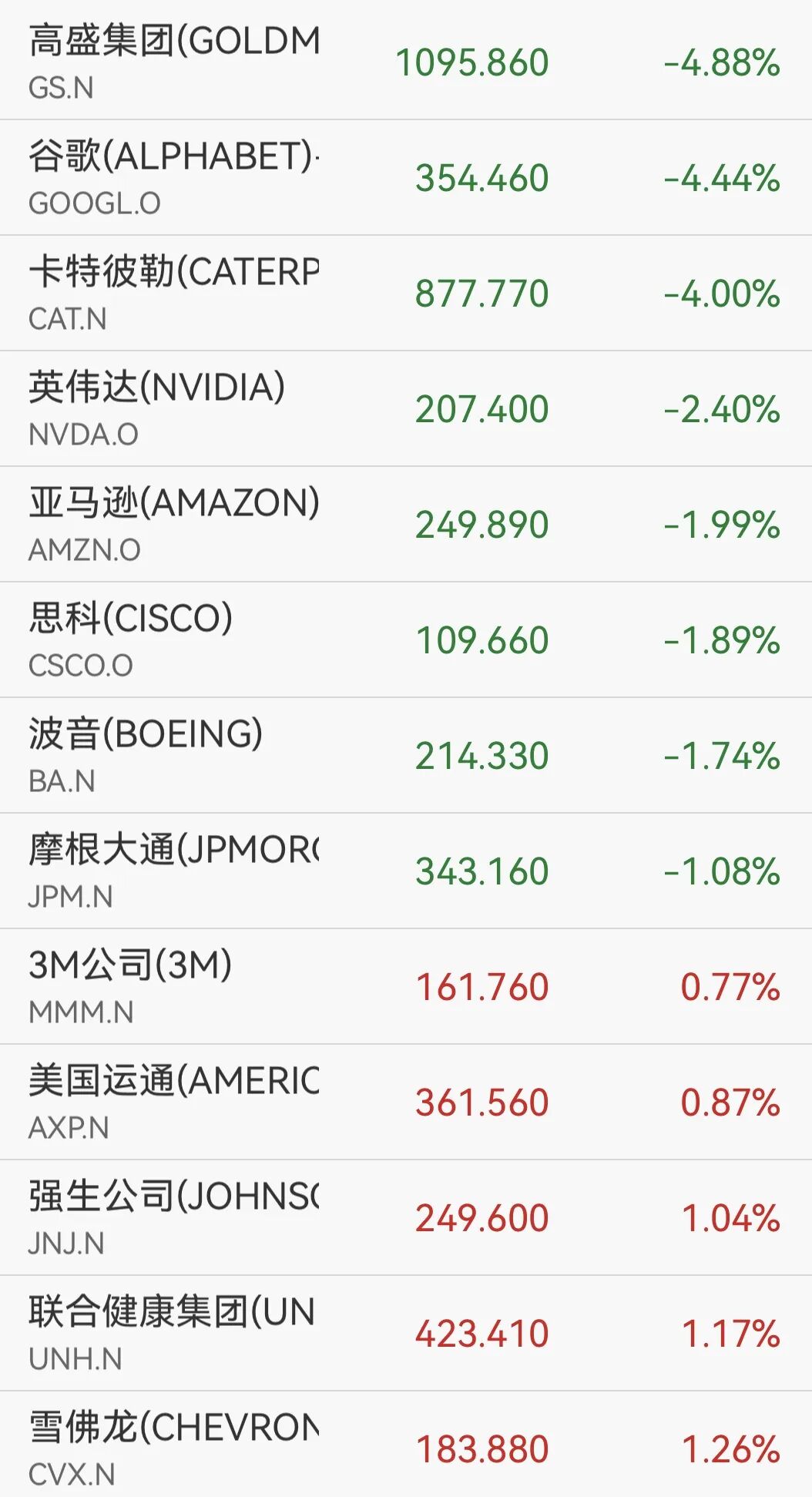Select the NVIDIA NVDA.O row
Viewport: 812px width, 1497px height.
(406, 408)
